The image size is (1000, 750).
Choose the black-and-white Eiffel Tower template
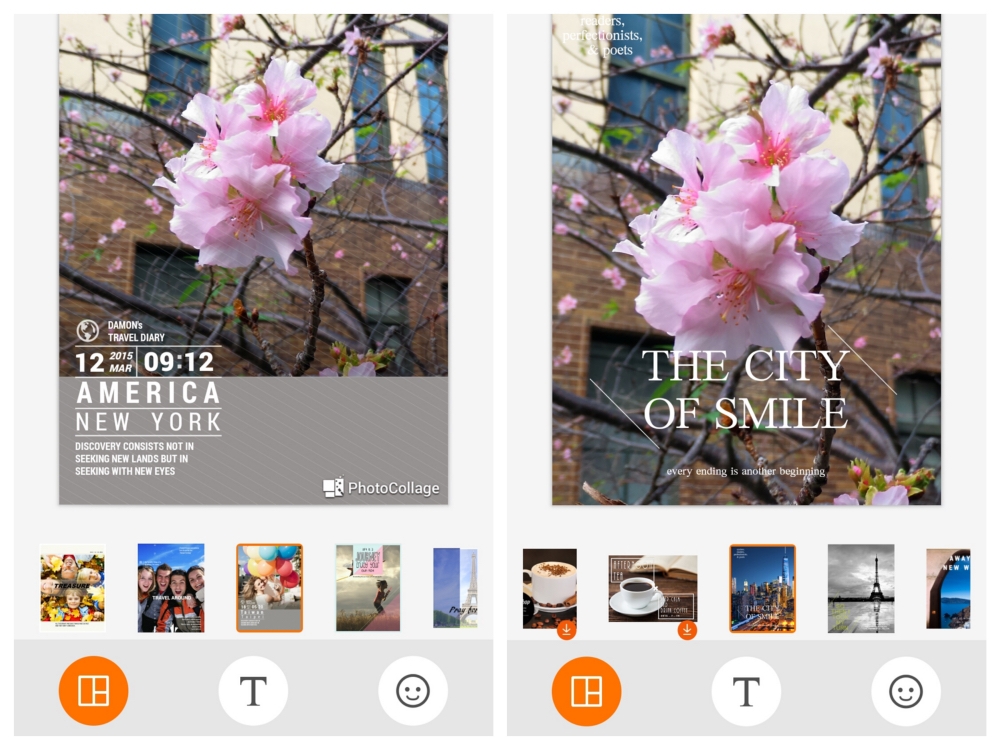pyautogui.click(x=861, y=588)
